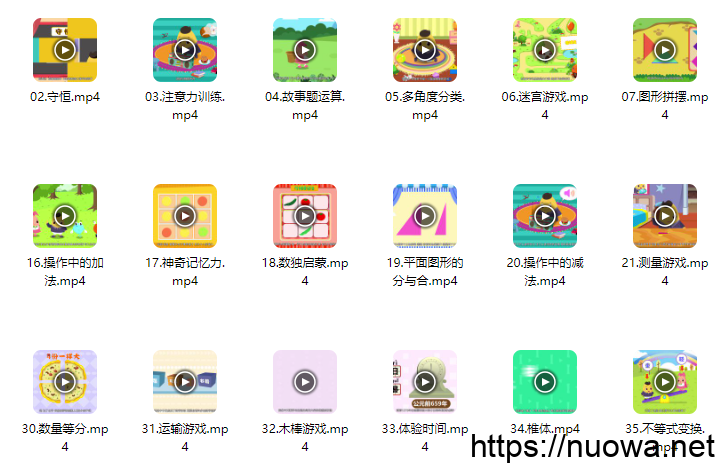725x473 pixels.
Task: Open the 18.数独启蒙.mp4 file
Action: coord(305,216)
